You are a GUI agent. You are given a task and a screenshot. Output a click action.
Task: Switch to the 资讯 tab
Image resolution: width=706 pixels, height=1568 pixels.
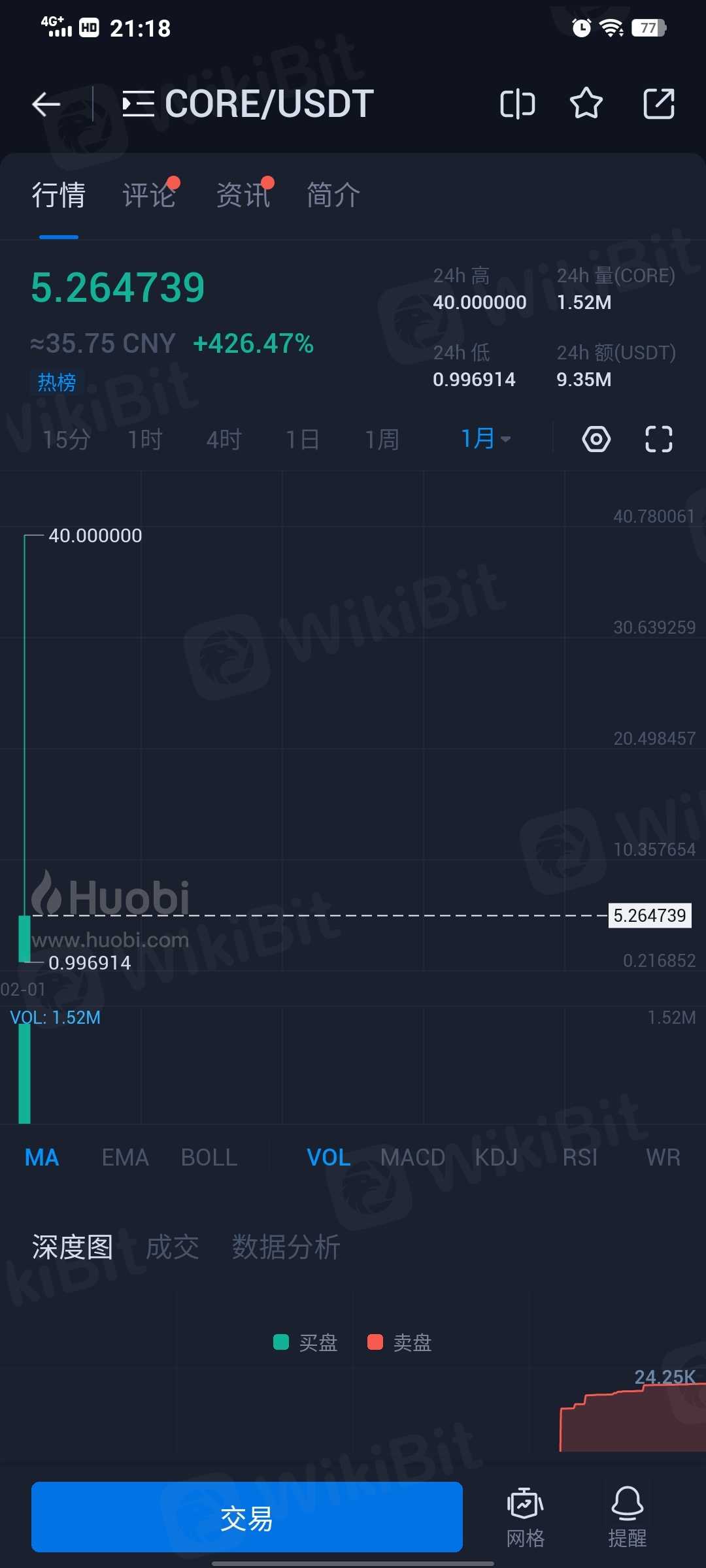click(x=243, y=195)
